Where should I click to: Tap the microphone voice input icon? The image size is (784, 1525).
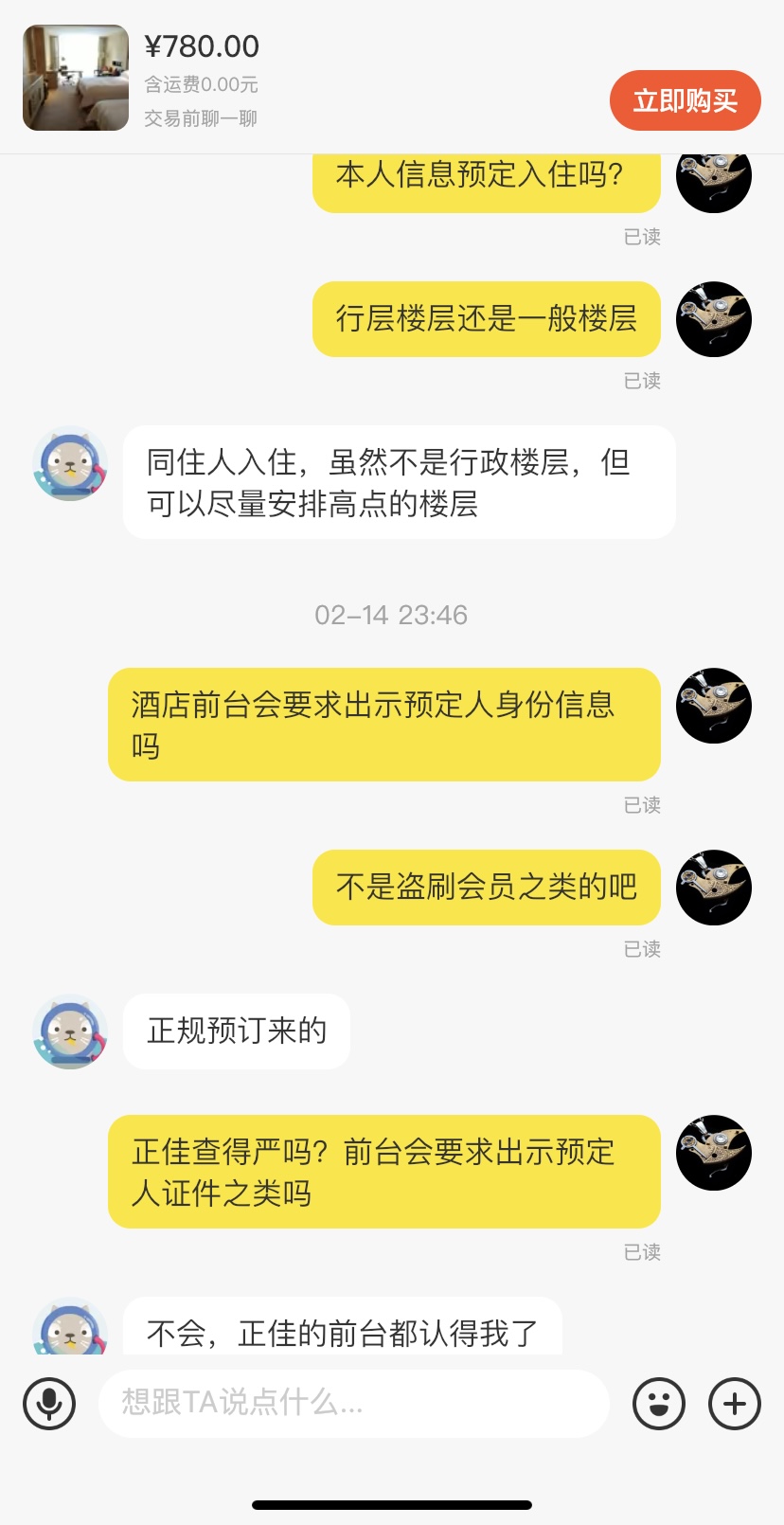(49, 1404)
